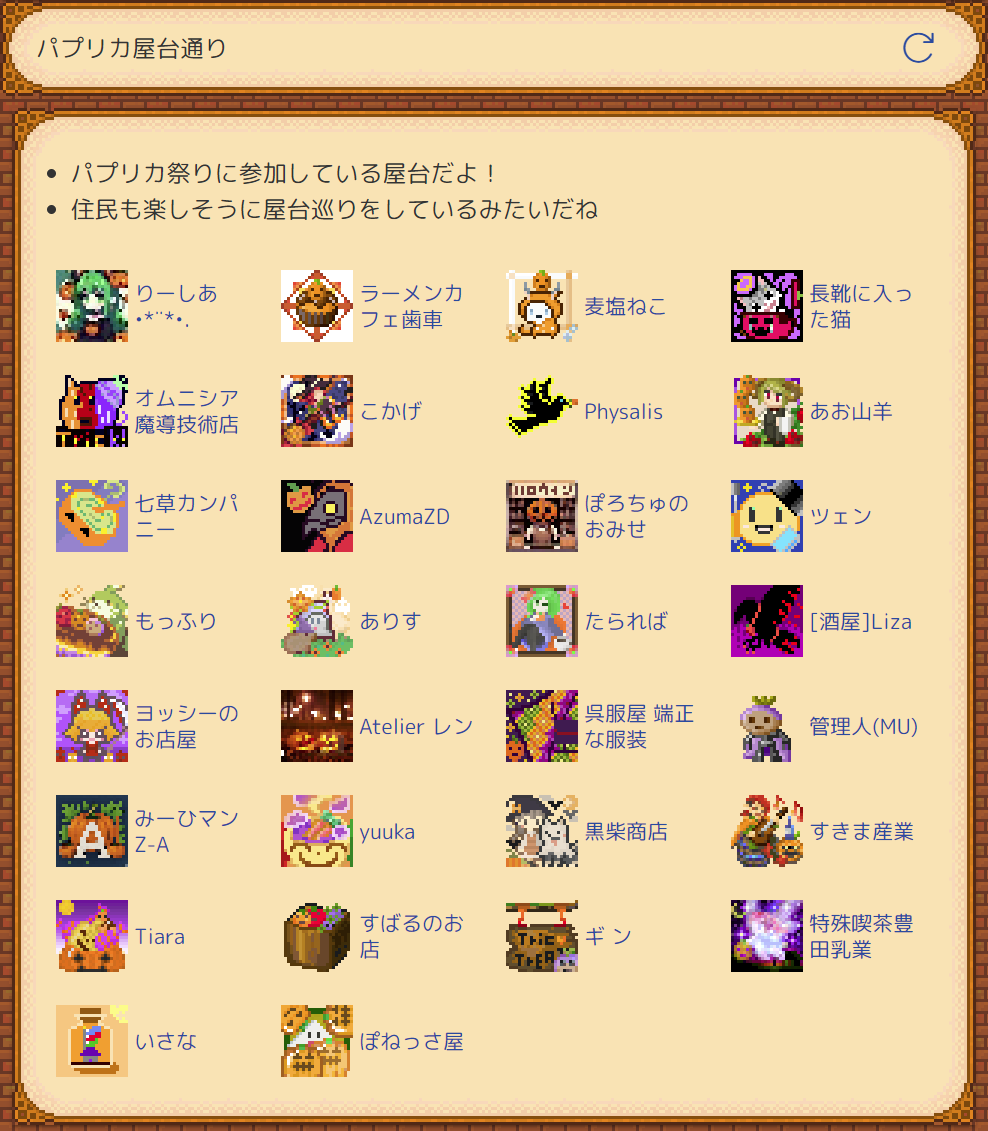Open ぽろちゅのおみせ
Image resolution: width=988 pixels, height=1131 pixels.
click(x=636, y=516)
